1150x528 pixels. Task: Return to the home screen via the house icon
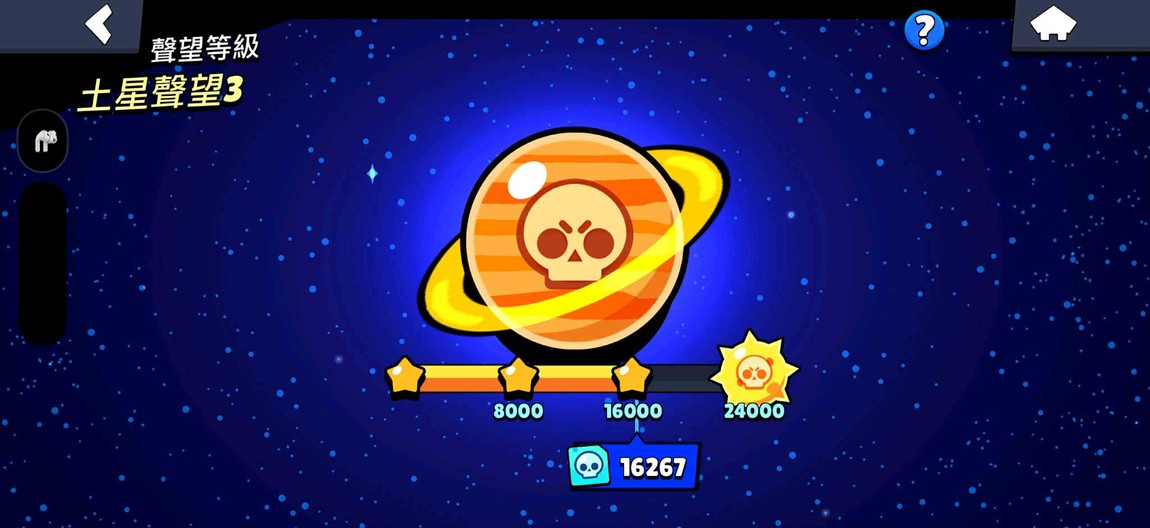pyautogui.click(x=1053, y=23)
